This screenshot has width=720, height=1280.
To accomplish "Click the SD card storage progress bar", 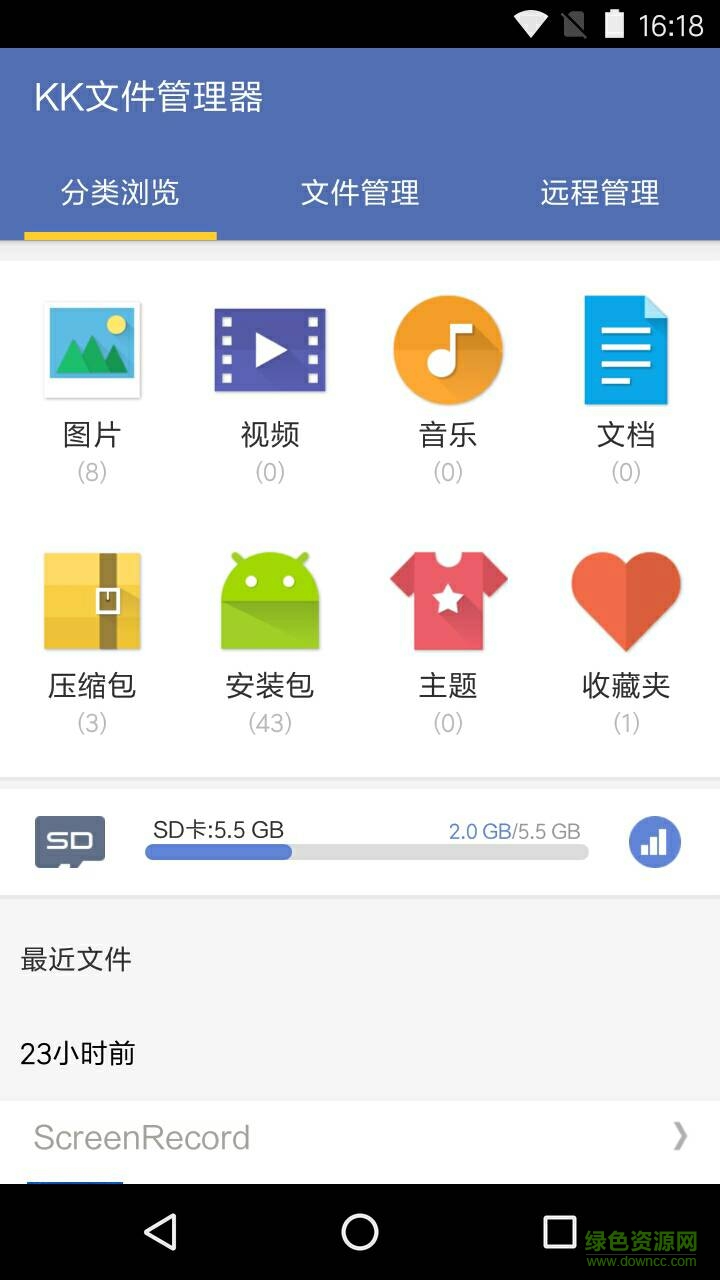I will (366, 853).
